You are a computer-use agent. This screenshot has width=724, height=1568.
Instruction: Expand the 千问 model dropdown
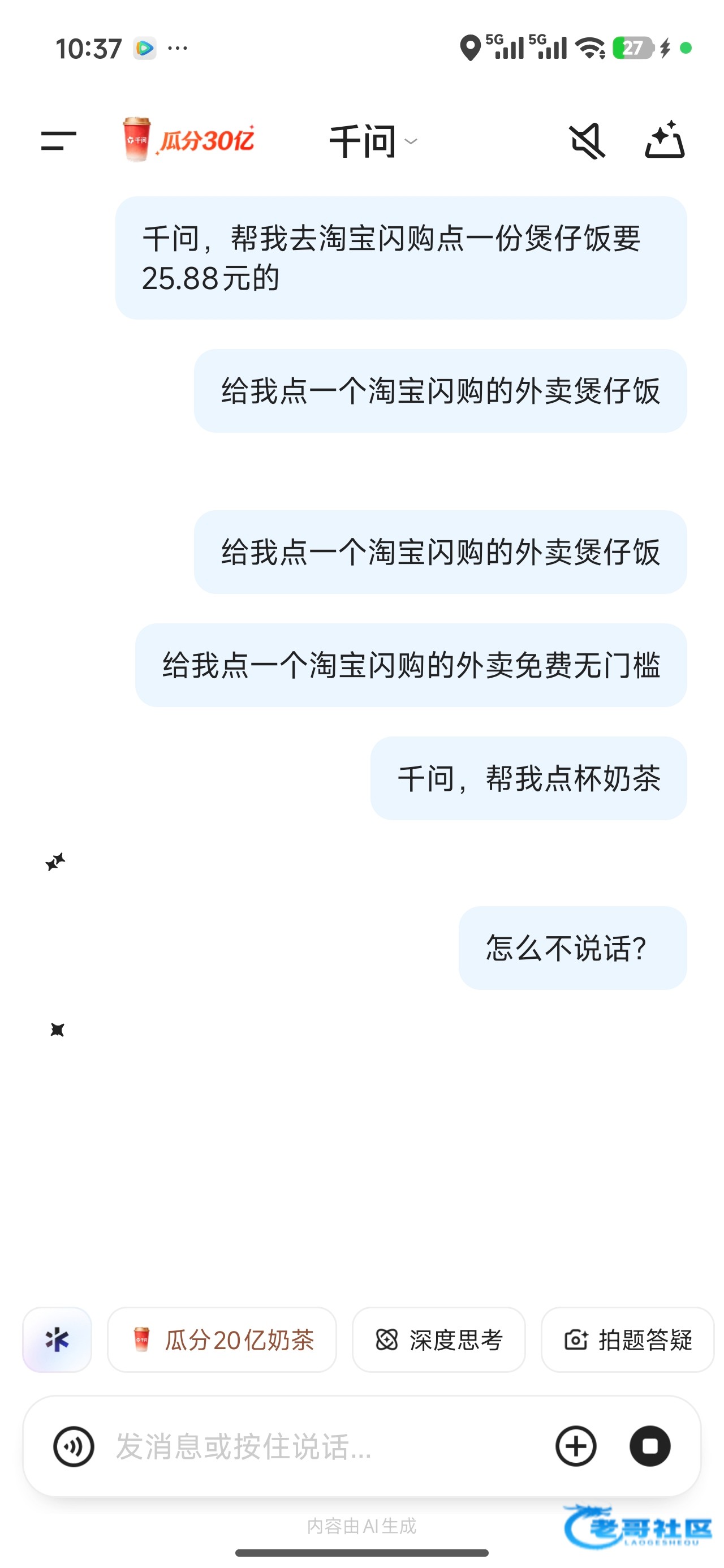373,141
